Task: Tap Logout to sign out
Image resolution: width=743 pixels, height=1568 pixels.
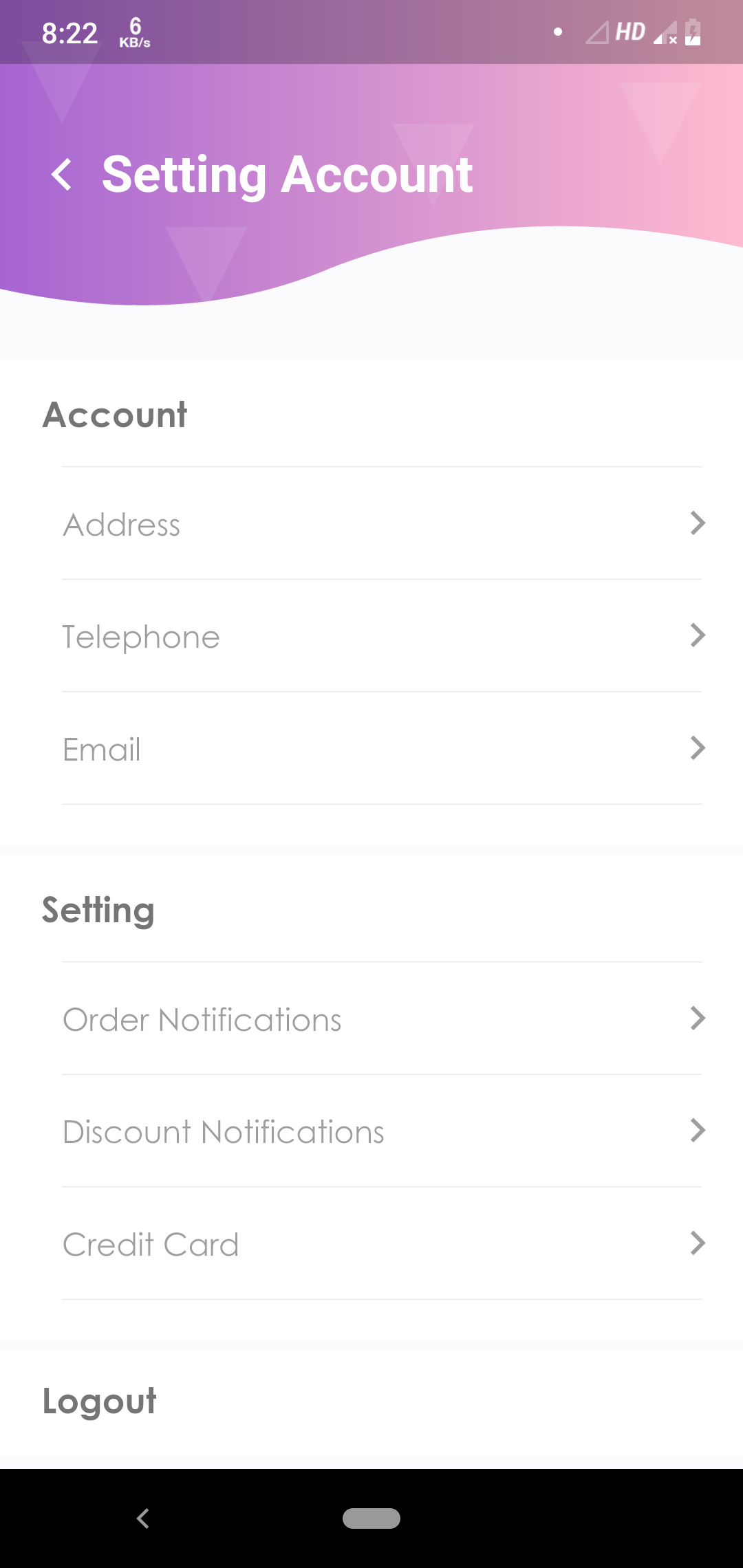Action: [100, 1401]
